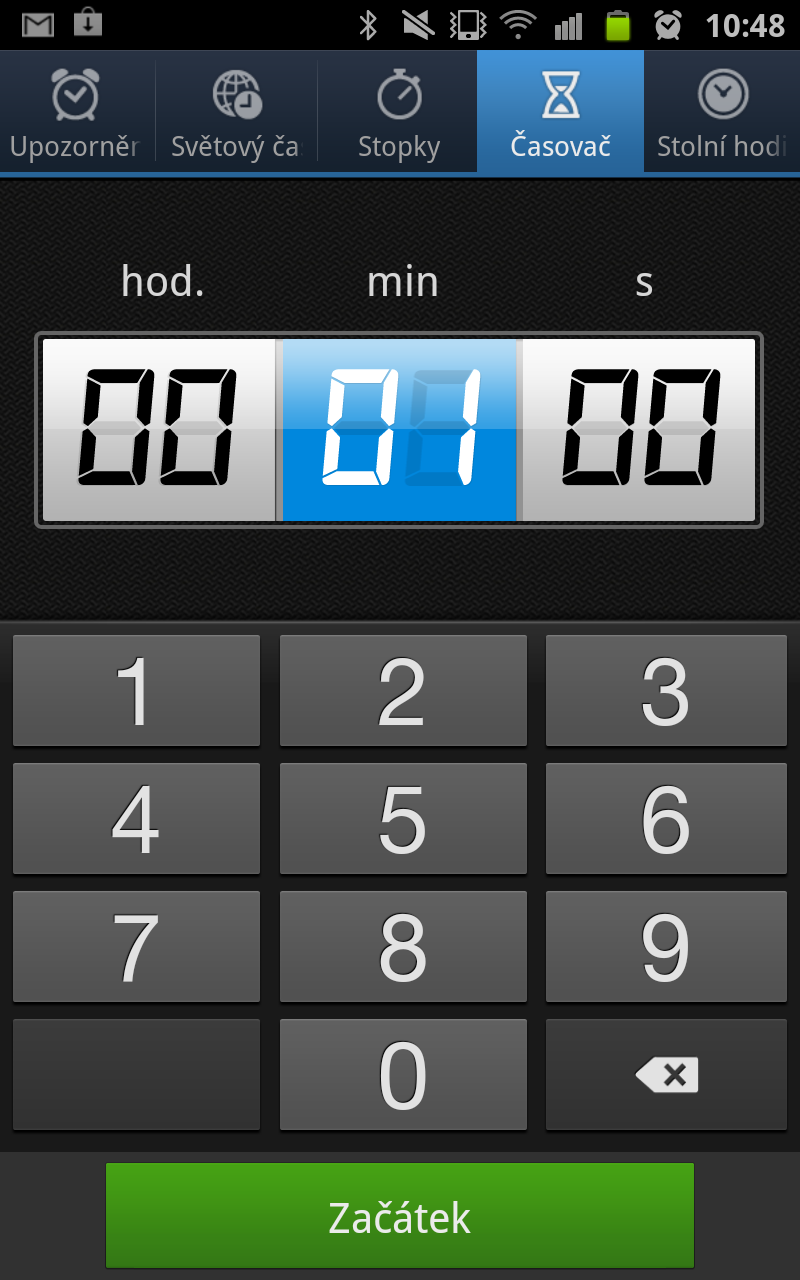Enter digit 8 on the keypad
Screen dimensions: 800x1280
(x=403, y=947)
